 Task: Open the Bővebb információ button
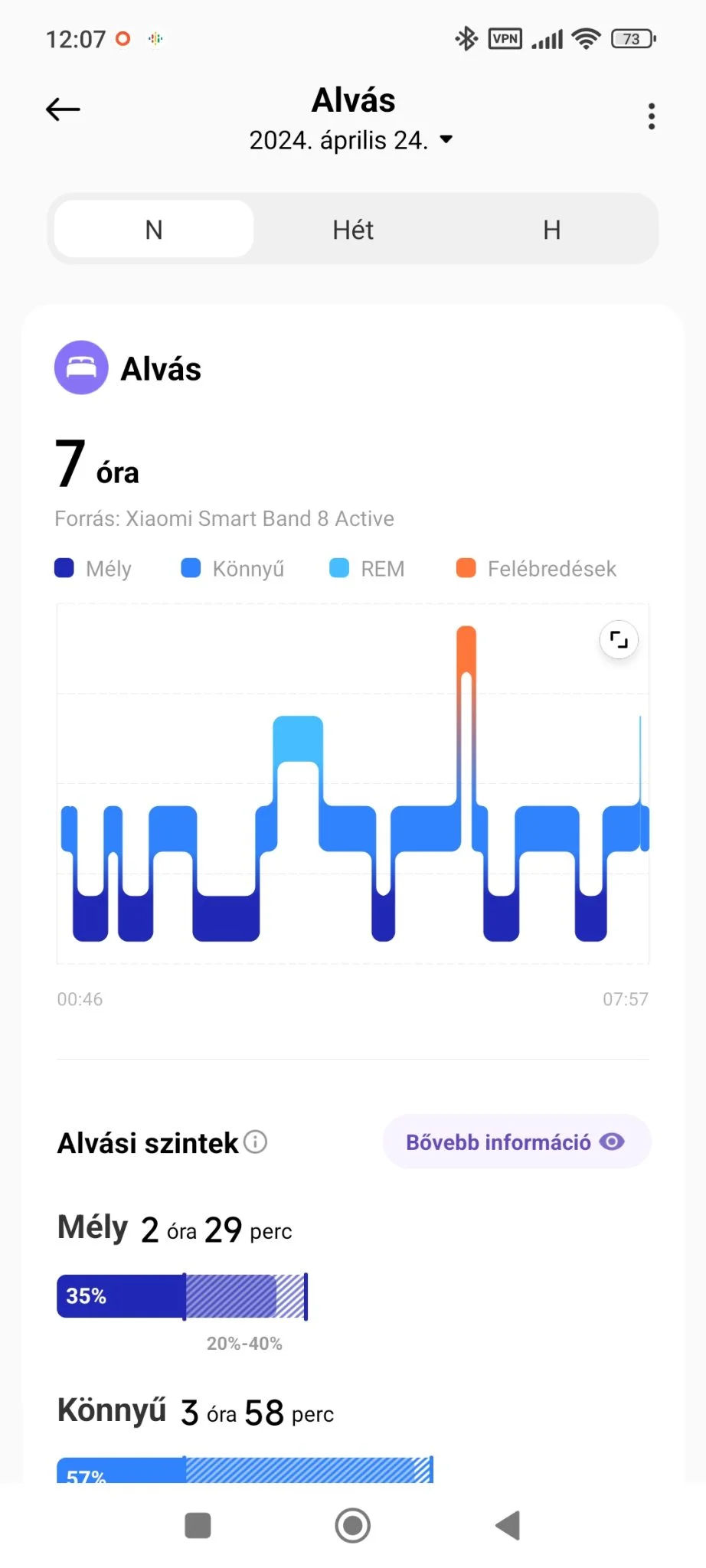click(x=516, y=1142)
